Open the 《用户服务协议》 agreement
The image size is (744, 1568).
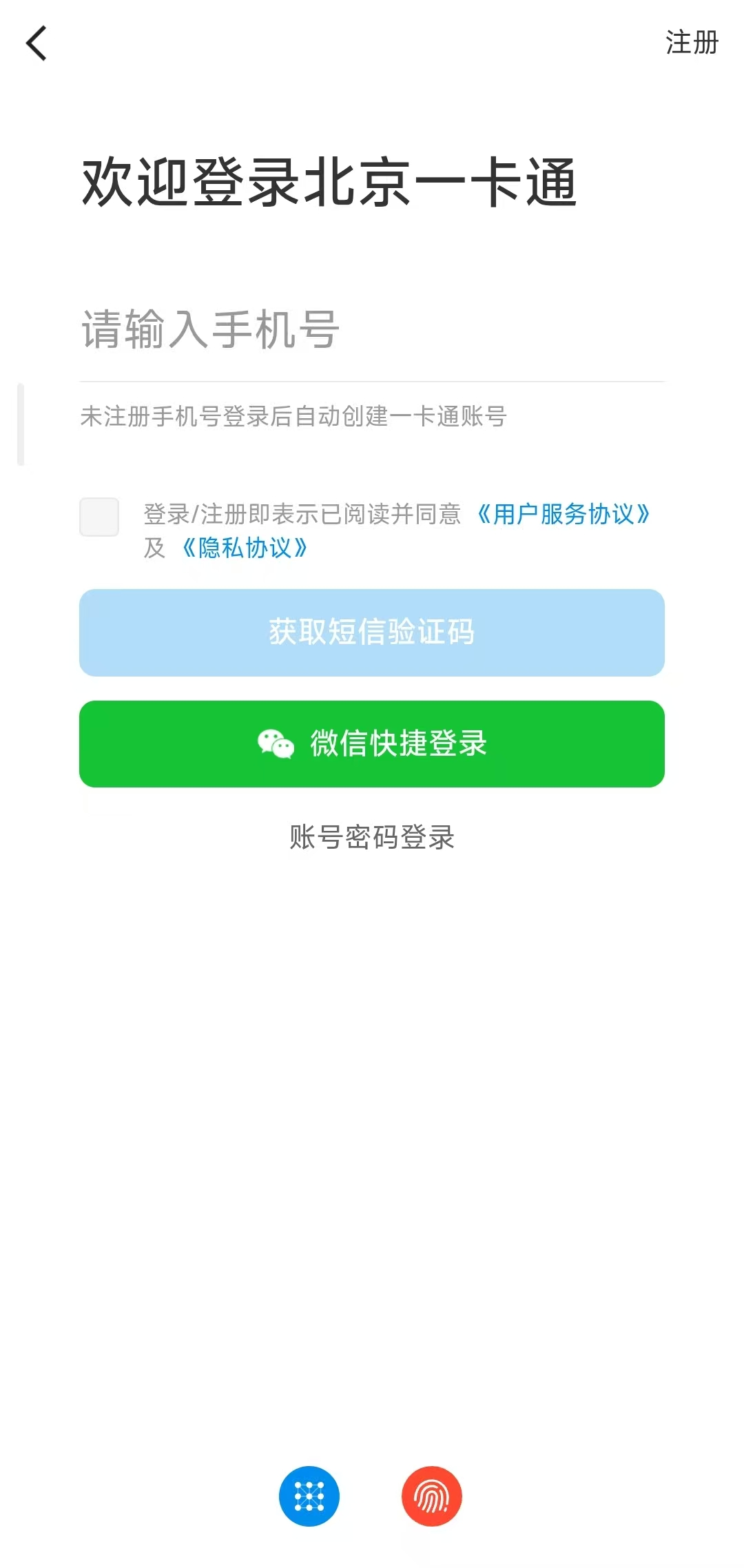point(564,514)
